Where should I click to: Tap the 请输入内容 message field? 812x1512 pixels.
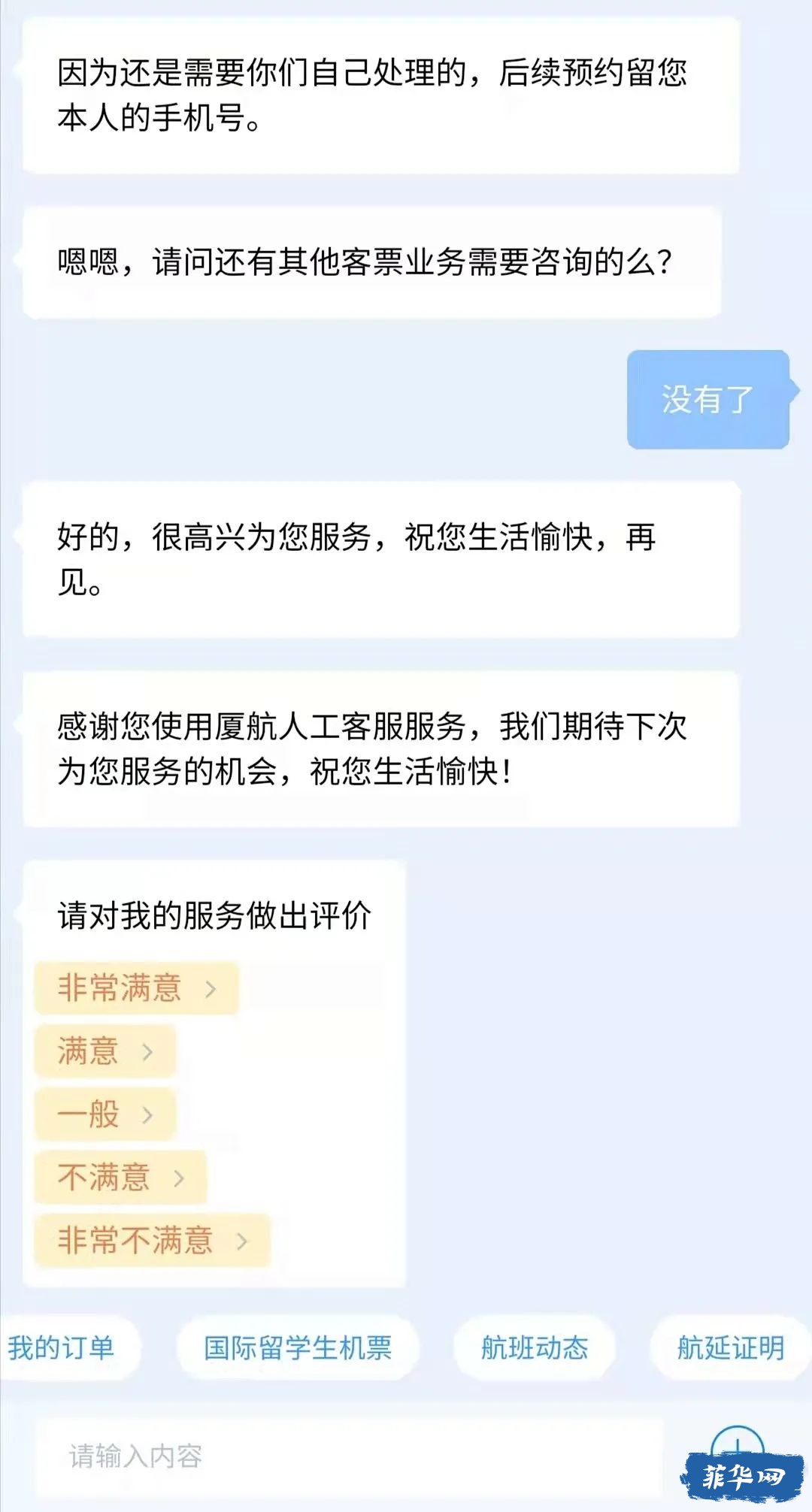tap(350, 1456)
